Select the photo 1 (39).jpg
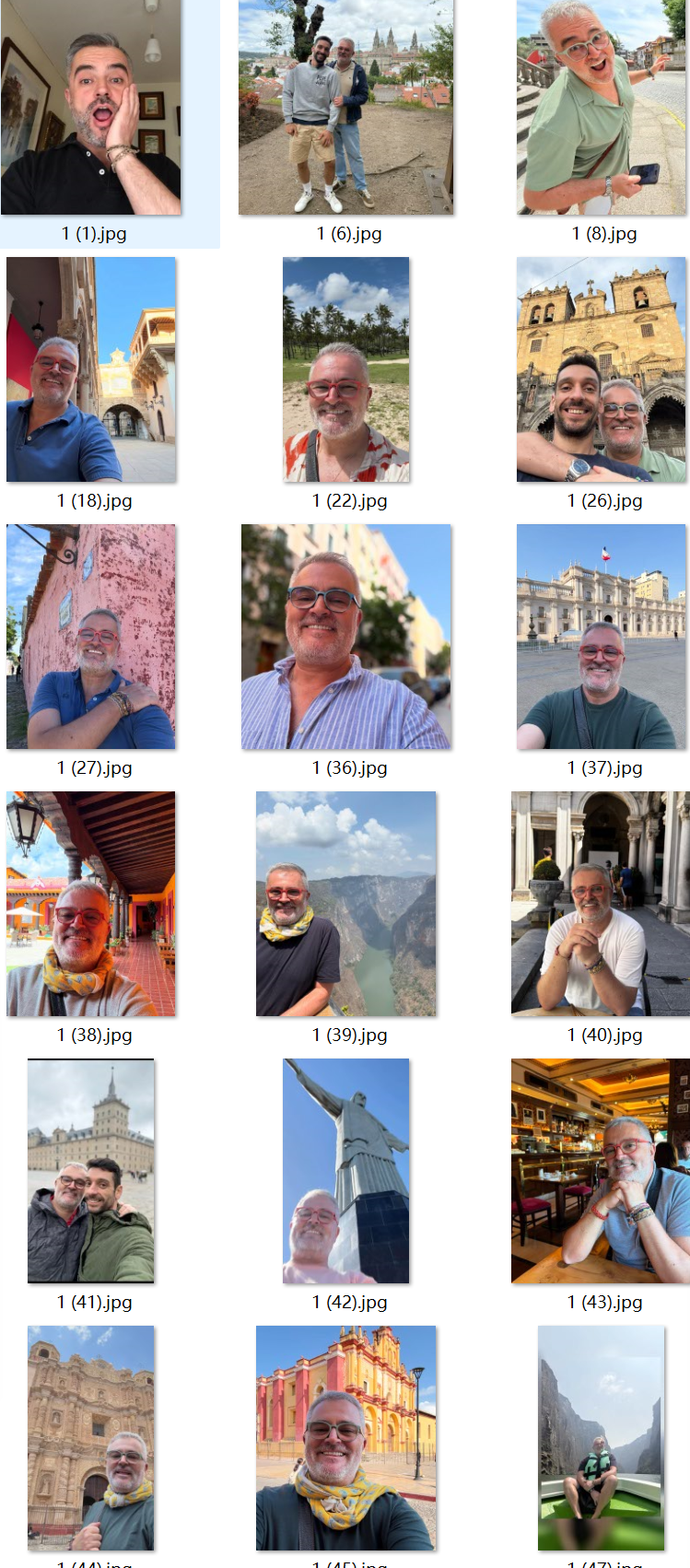 pos(346,904)
